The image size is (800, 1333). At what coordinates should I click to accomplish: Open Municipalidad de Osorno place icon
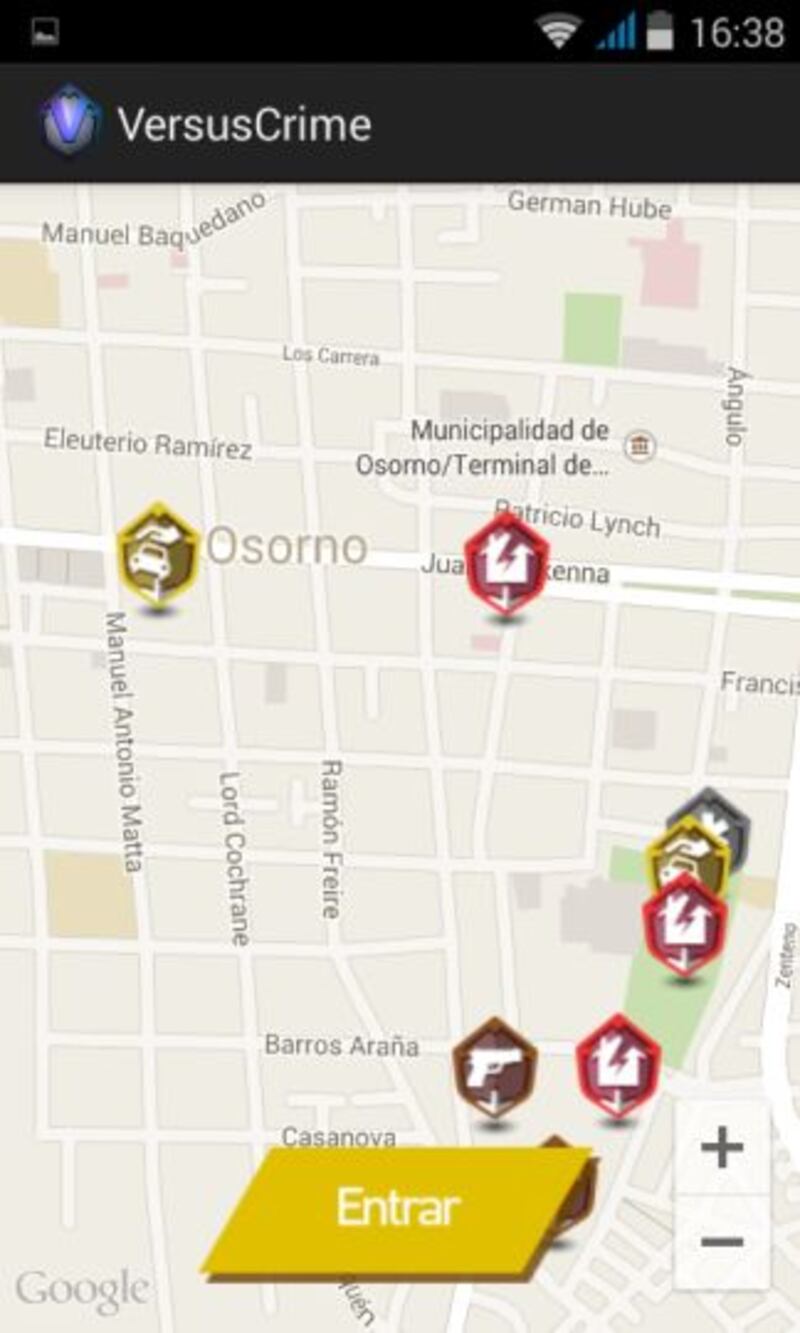click(x=639, y=444)
